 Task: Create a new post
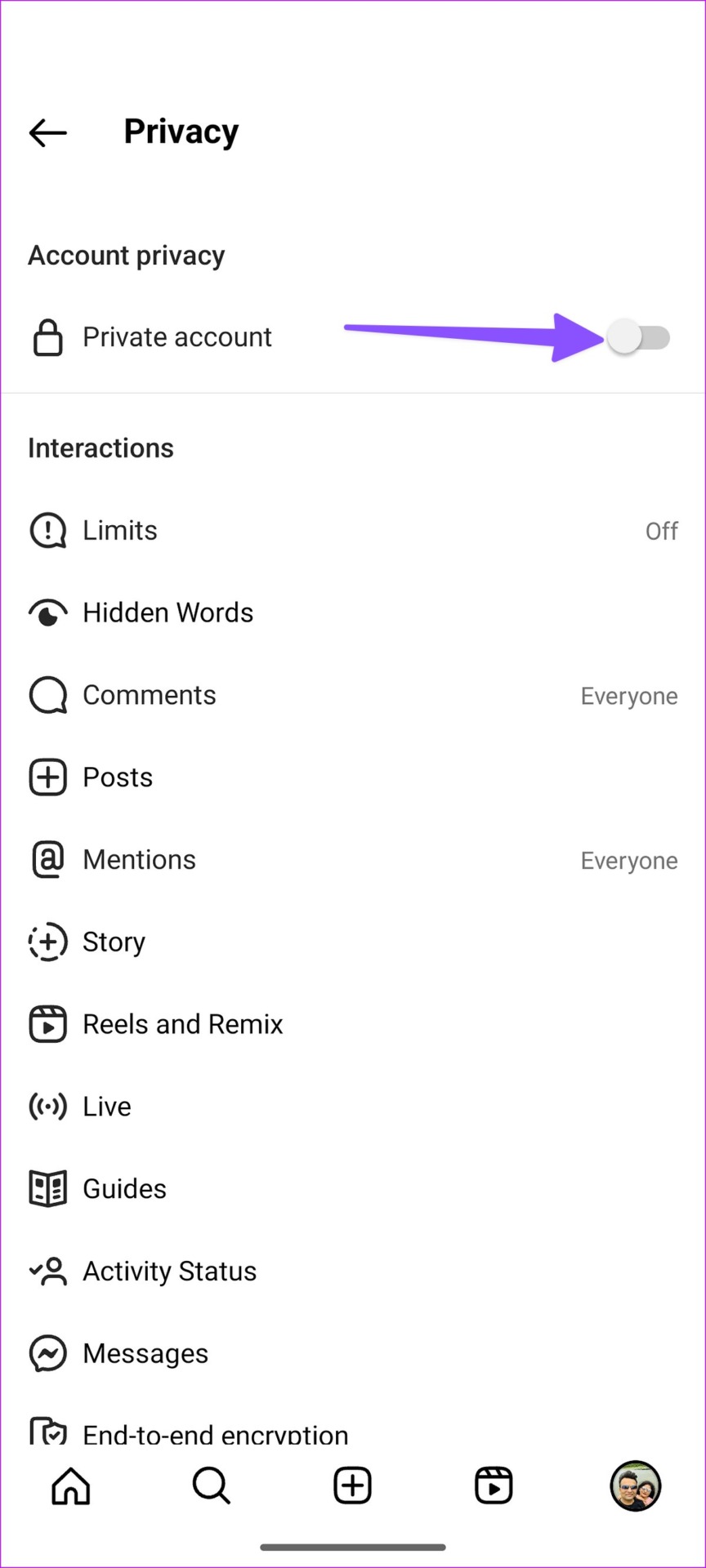tap(353, 1486)
